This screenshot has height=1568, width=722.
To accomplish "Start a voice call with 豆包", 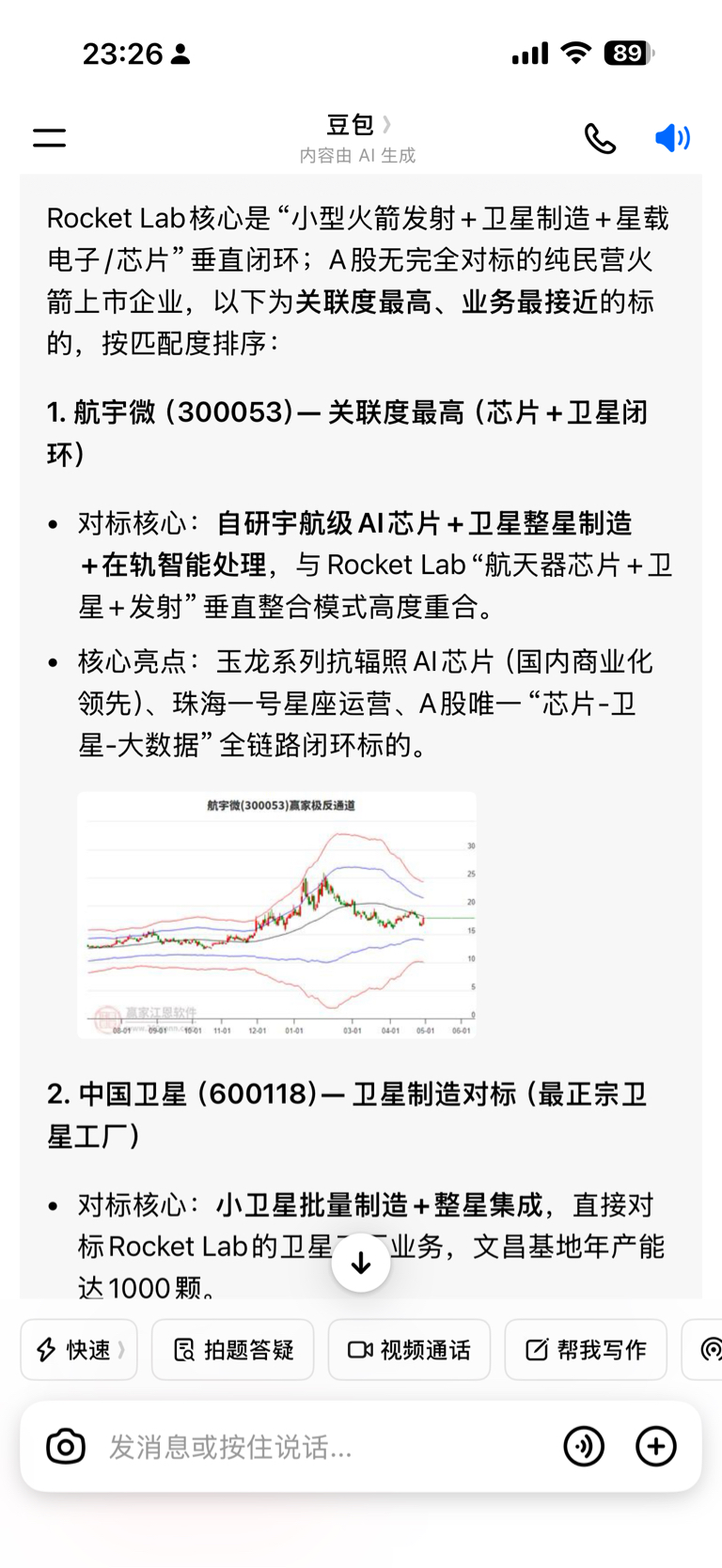I will pos(600,138).
